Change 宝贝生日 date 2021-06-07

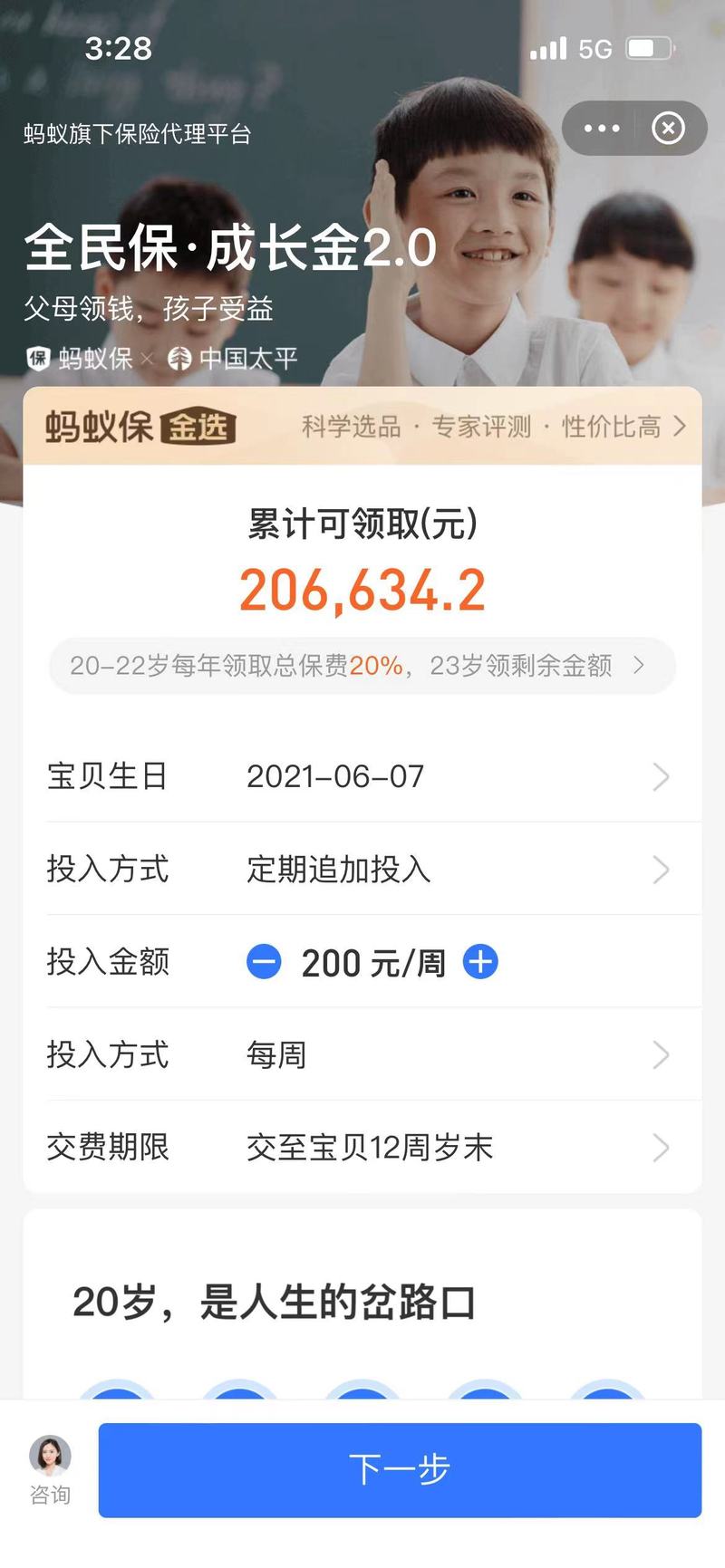click(x=362, y=777)
